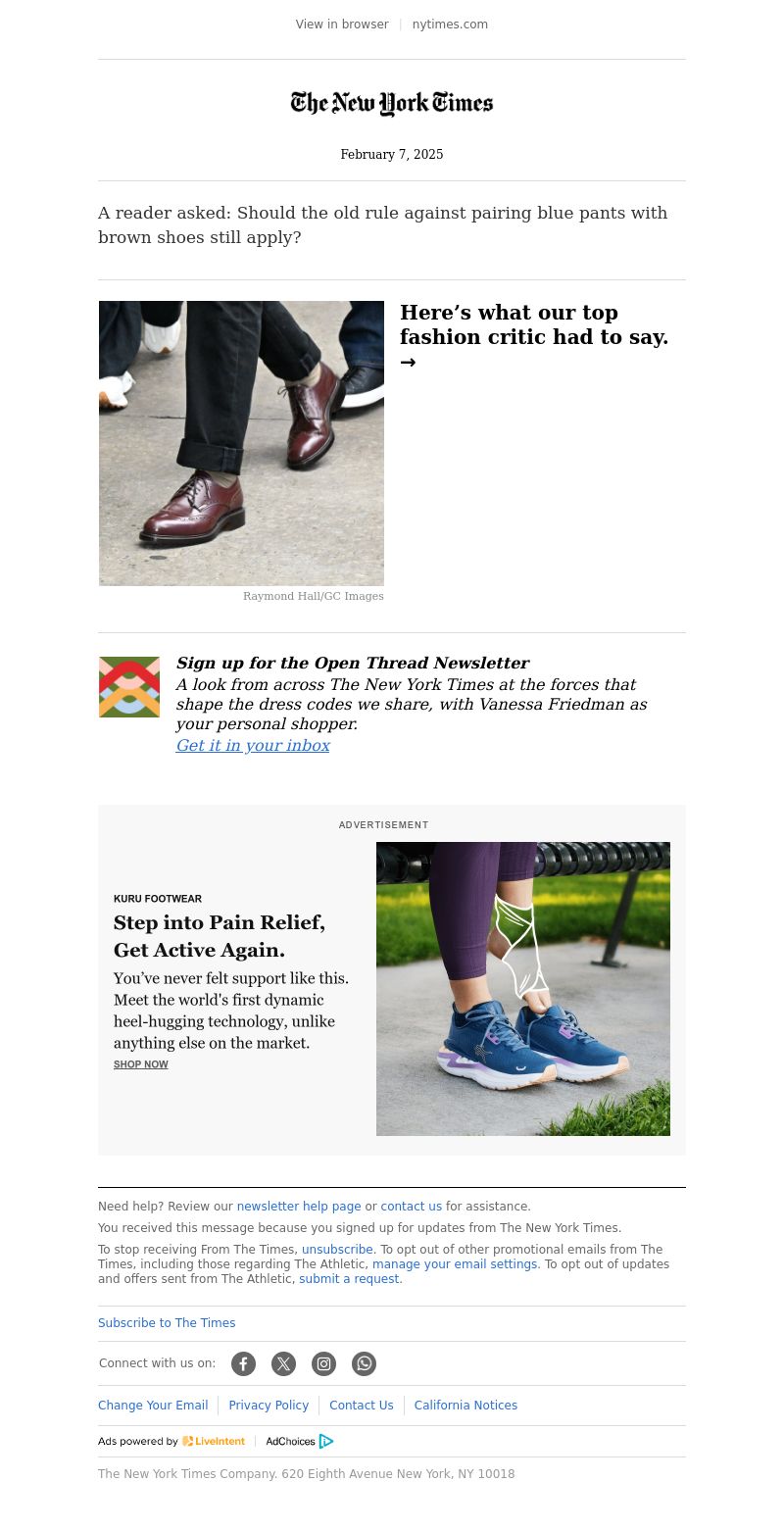Tap Shop Now in the Kuru ad

(x=141, y=1064)
